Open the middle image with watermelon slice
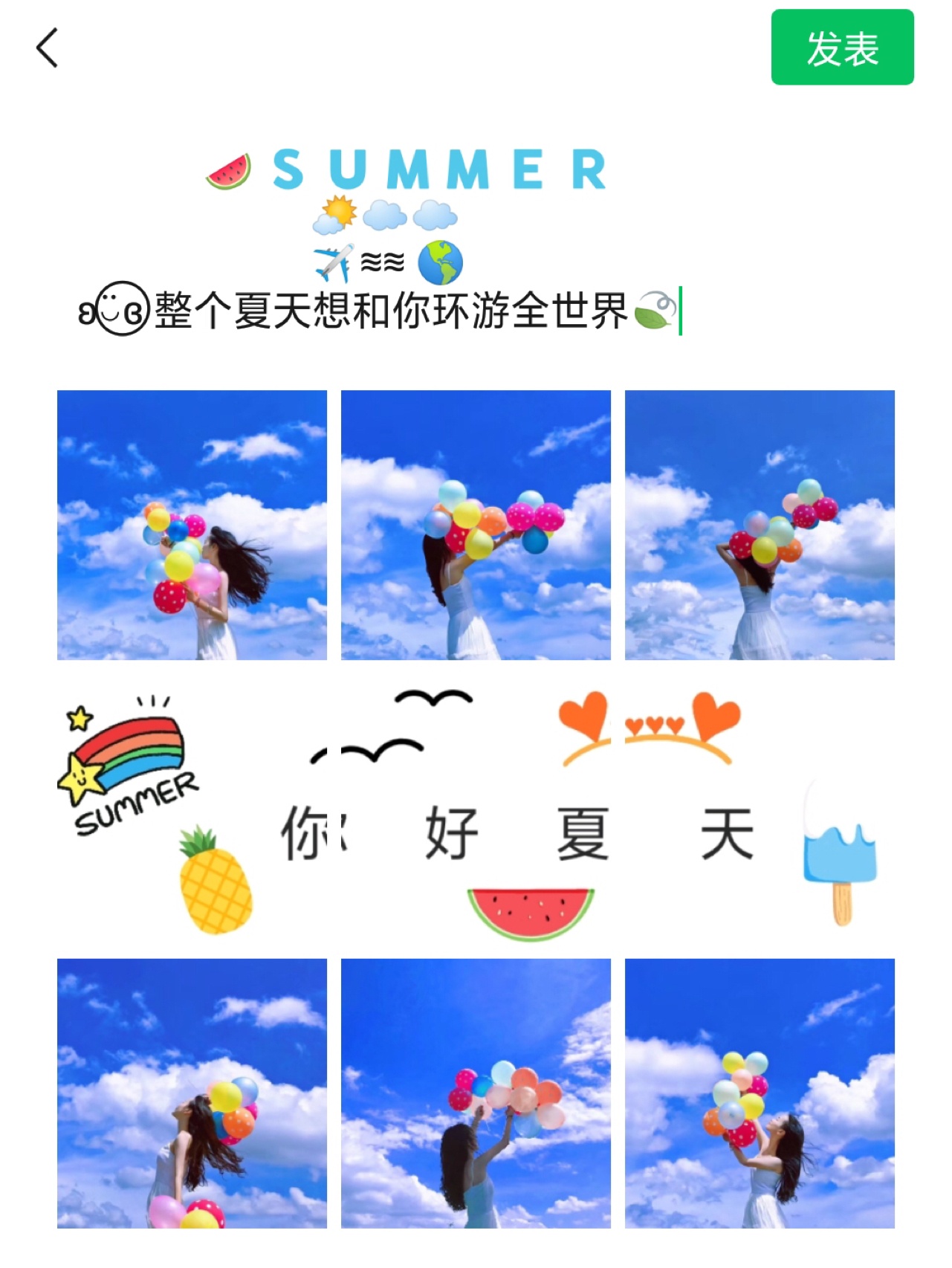The width and height of the screenshot is (952, 1268). pos(476,809)
